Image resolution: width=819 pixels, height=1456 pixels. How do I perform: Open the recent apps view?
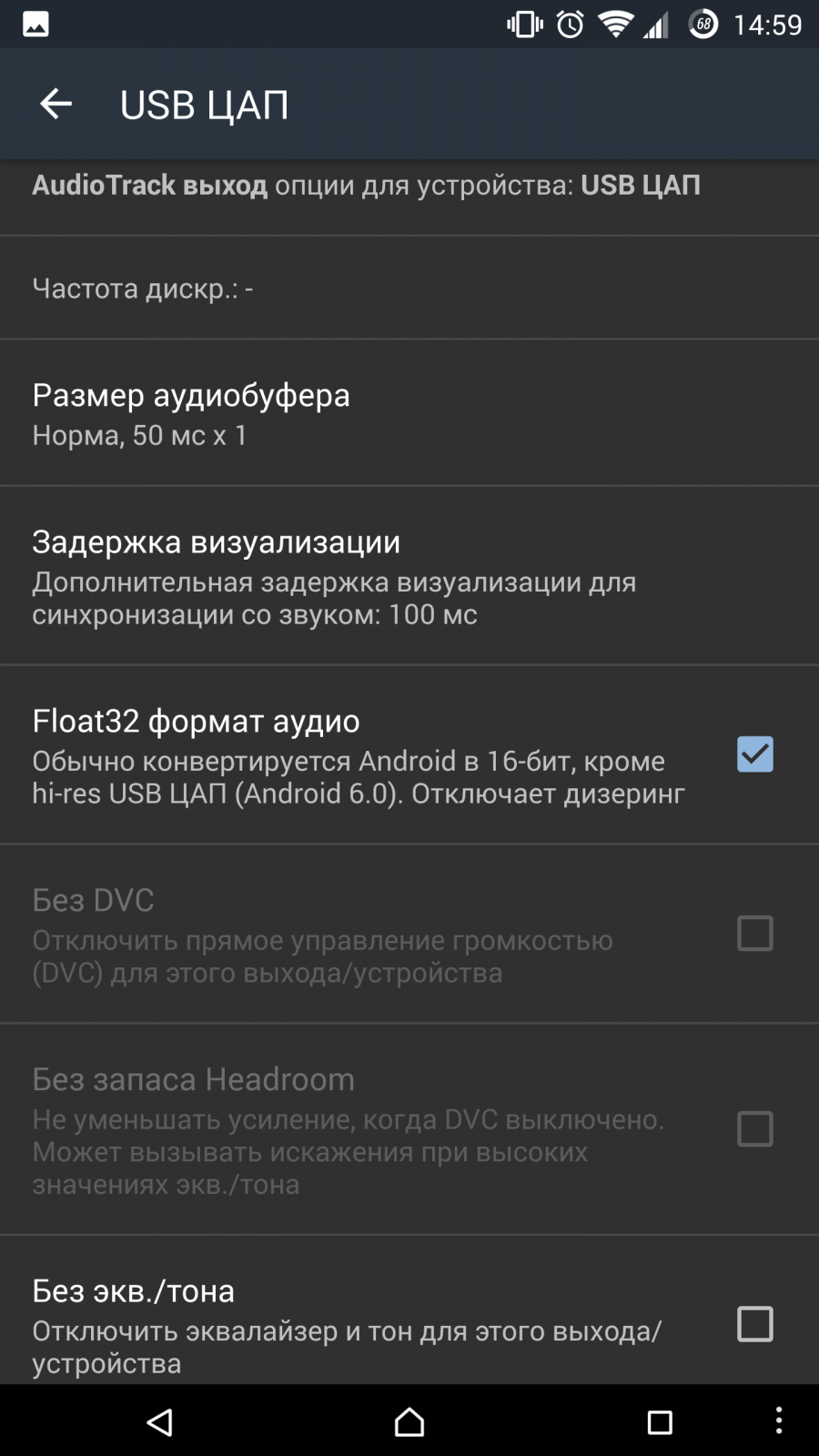tap(660, 1422)
